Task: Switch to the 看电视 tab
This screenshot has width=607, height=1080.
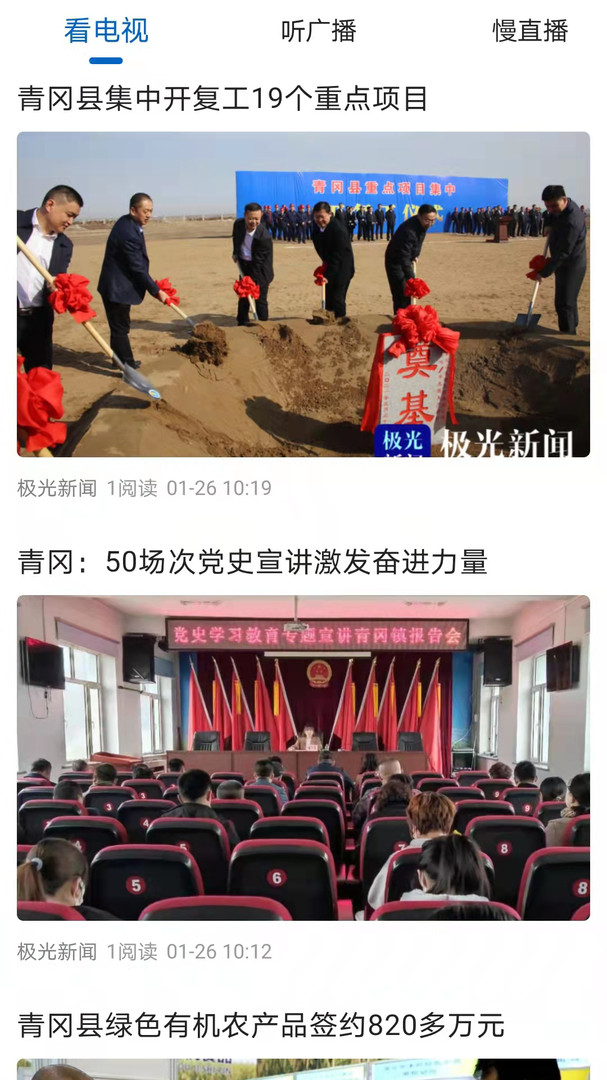Action: click(106, 30)
